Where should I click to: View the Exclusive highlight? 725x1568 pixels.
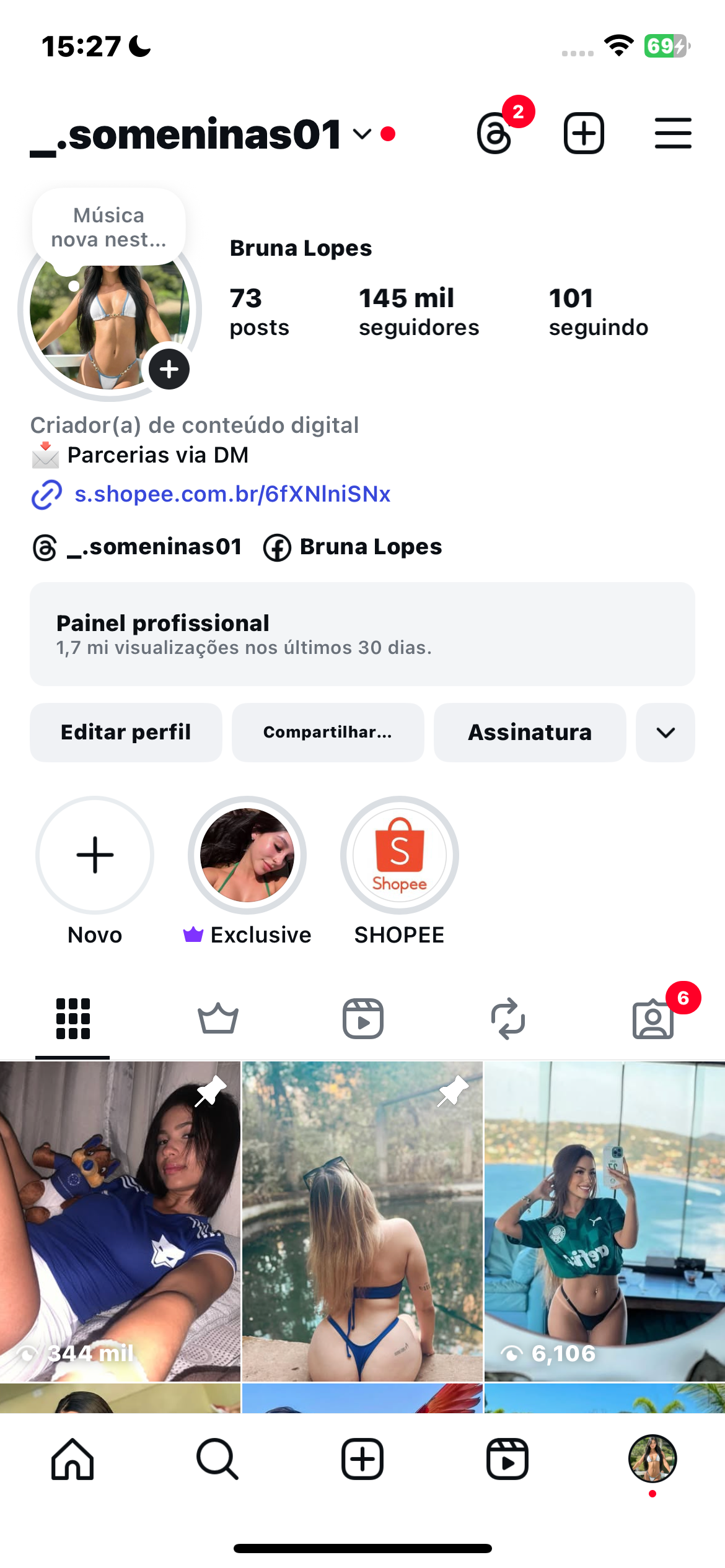point(247,855)
